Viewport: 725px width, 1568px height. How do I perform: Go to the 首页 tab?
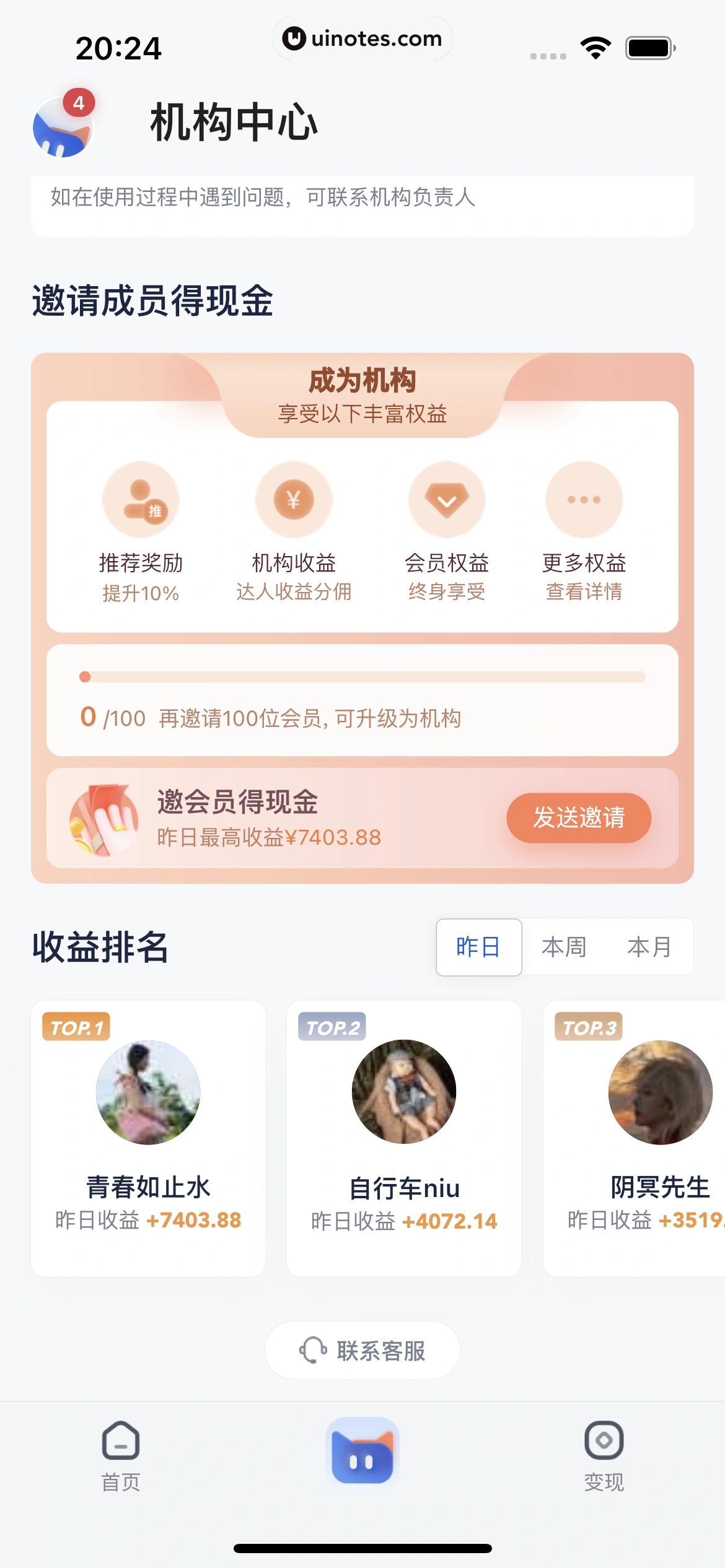[x=121, y=1457]
